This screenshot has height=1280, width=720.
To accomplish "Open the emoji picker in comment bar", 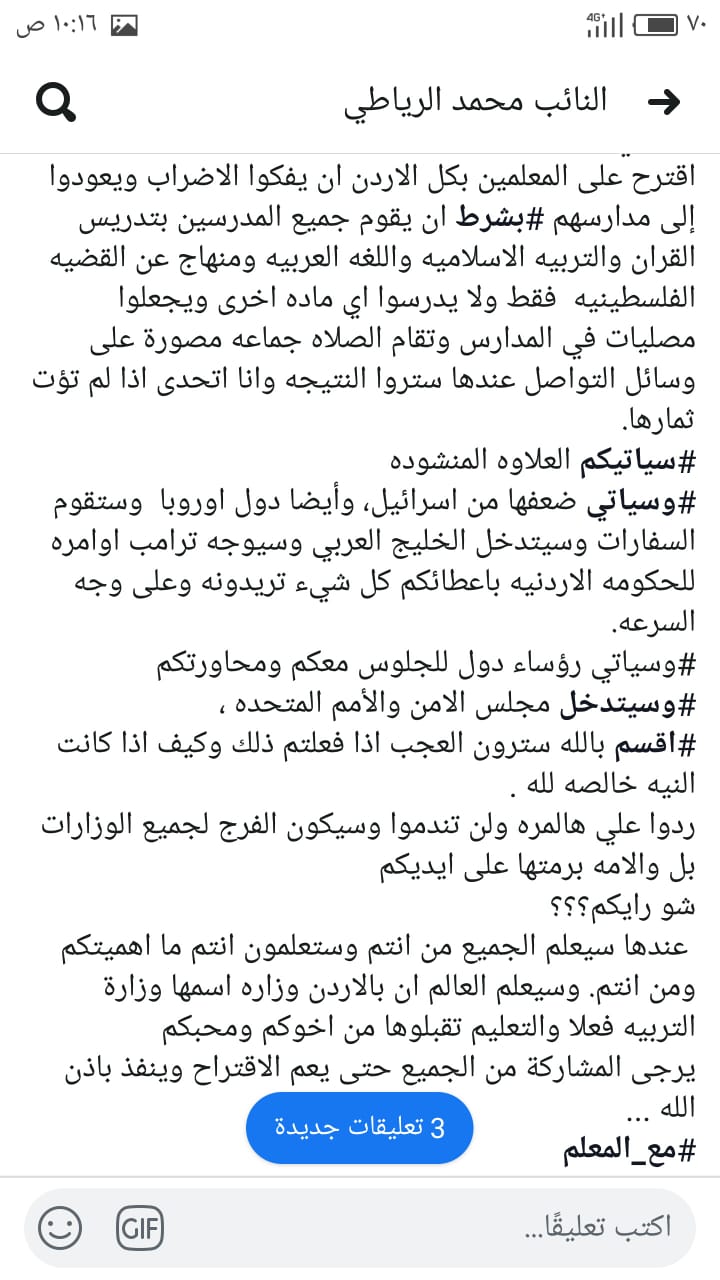I will coord(60,1227).
